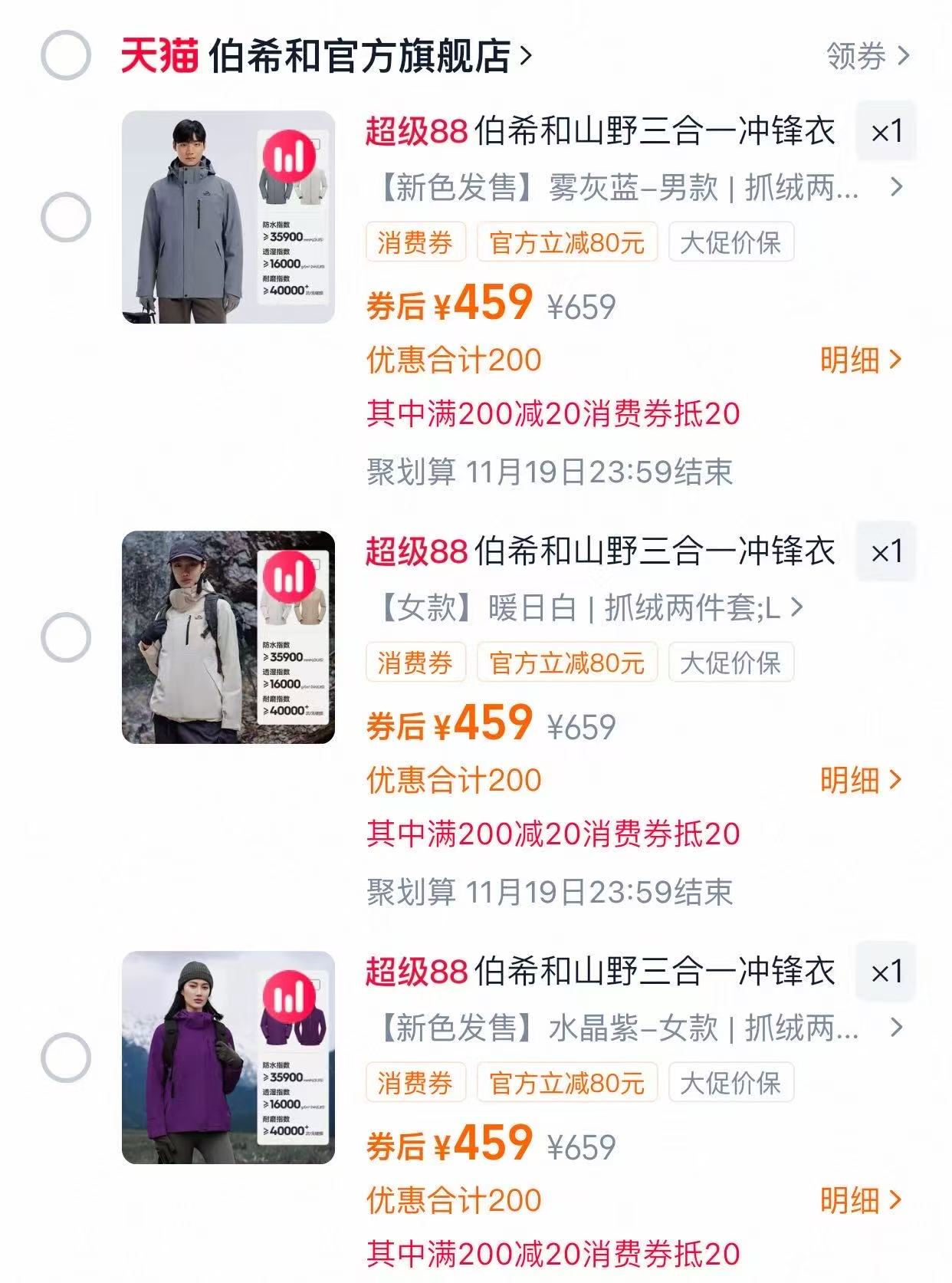Expand SKU options for 水晶紫 women's jacket

tap(898, 1028)
